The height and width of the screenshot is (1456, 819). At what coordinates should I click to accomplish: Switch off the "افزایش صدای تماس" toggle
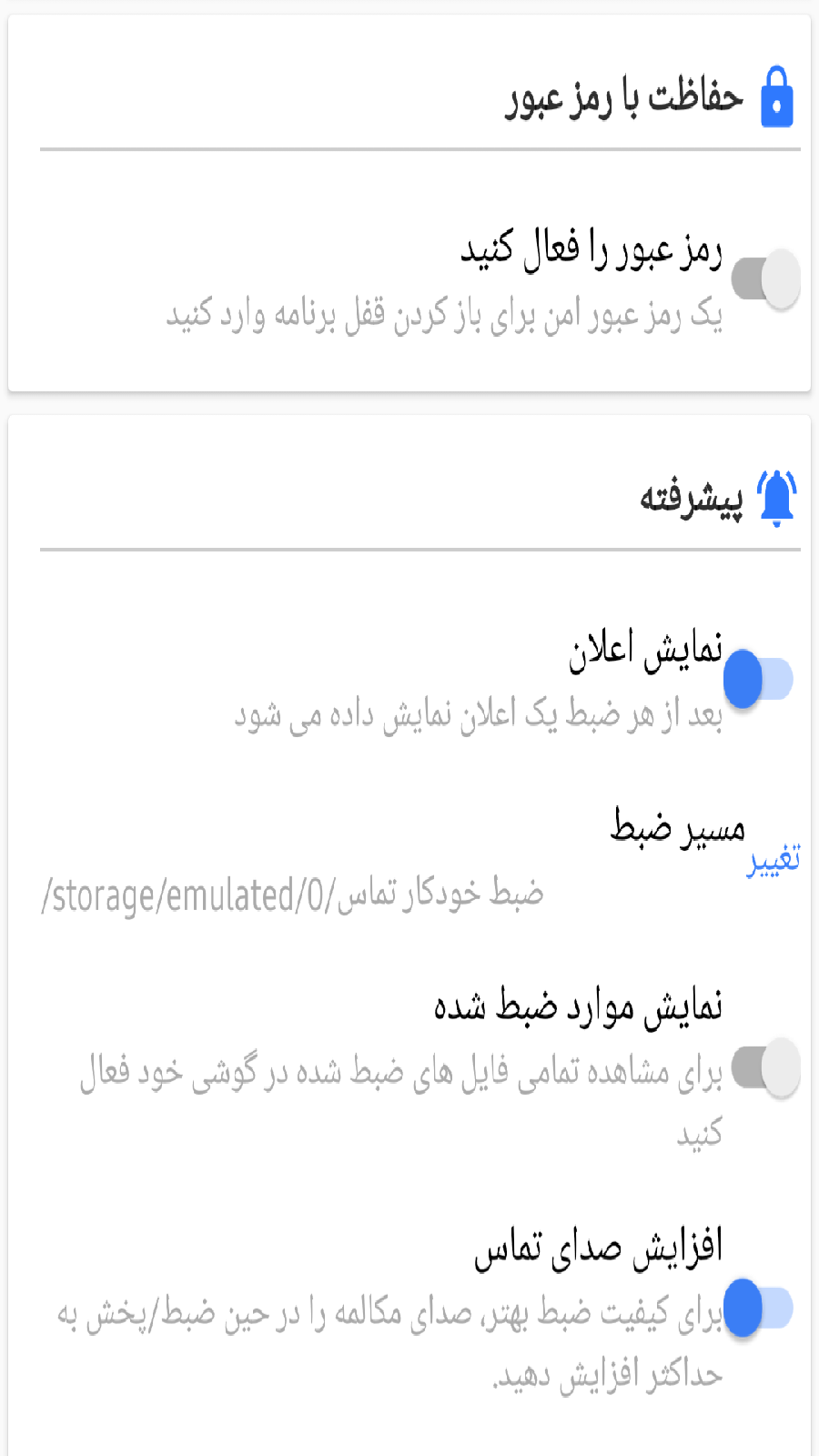coord(763,1309)
